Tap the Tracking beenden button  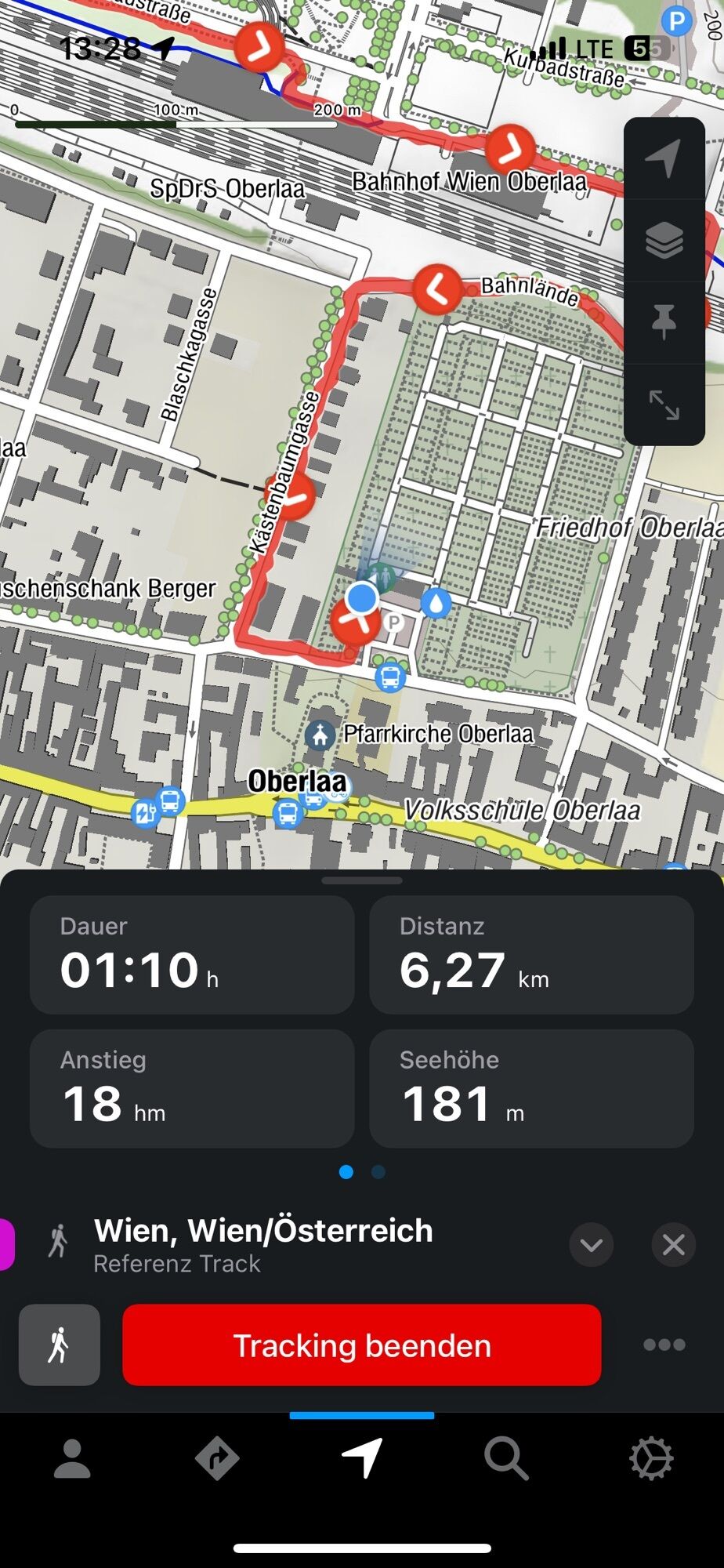[x=362, y=1345]
